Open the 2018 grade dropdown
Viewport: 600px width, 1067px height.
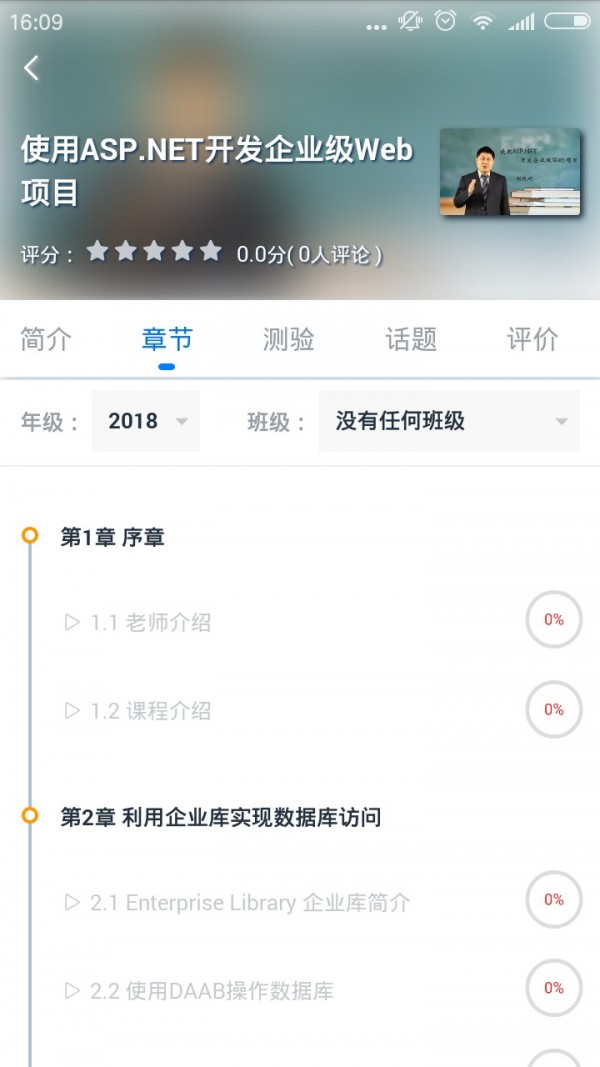coord(146,421)
